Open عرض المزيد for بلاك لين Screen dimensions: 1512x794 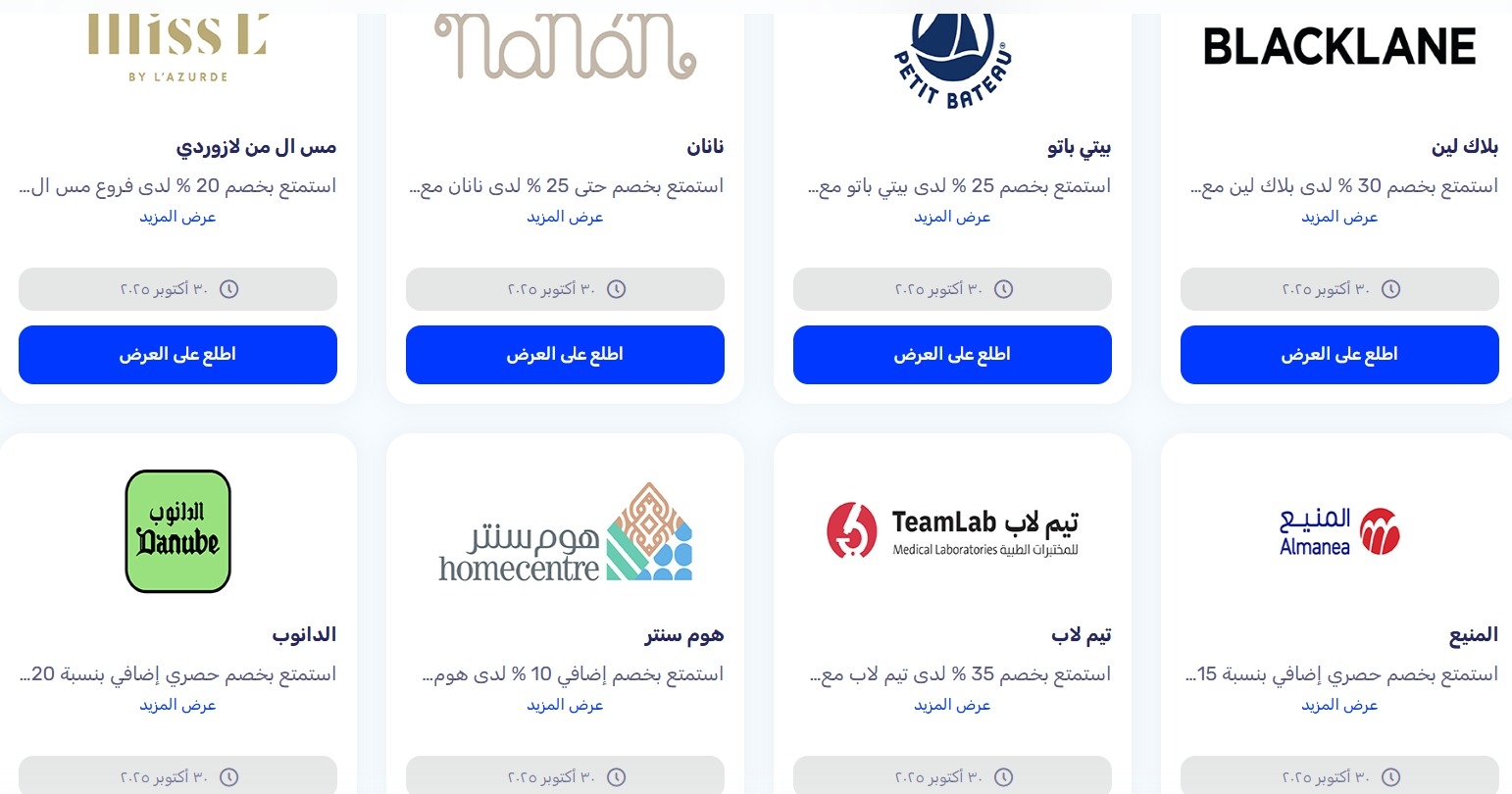[x=1339, y=217]
